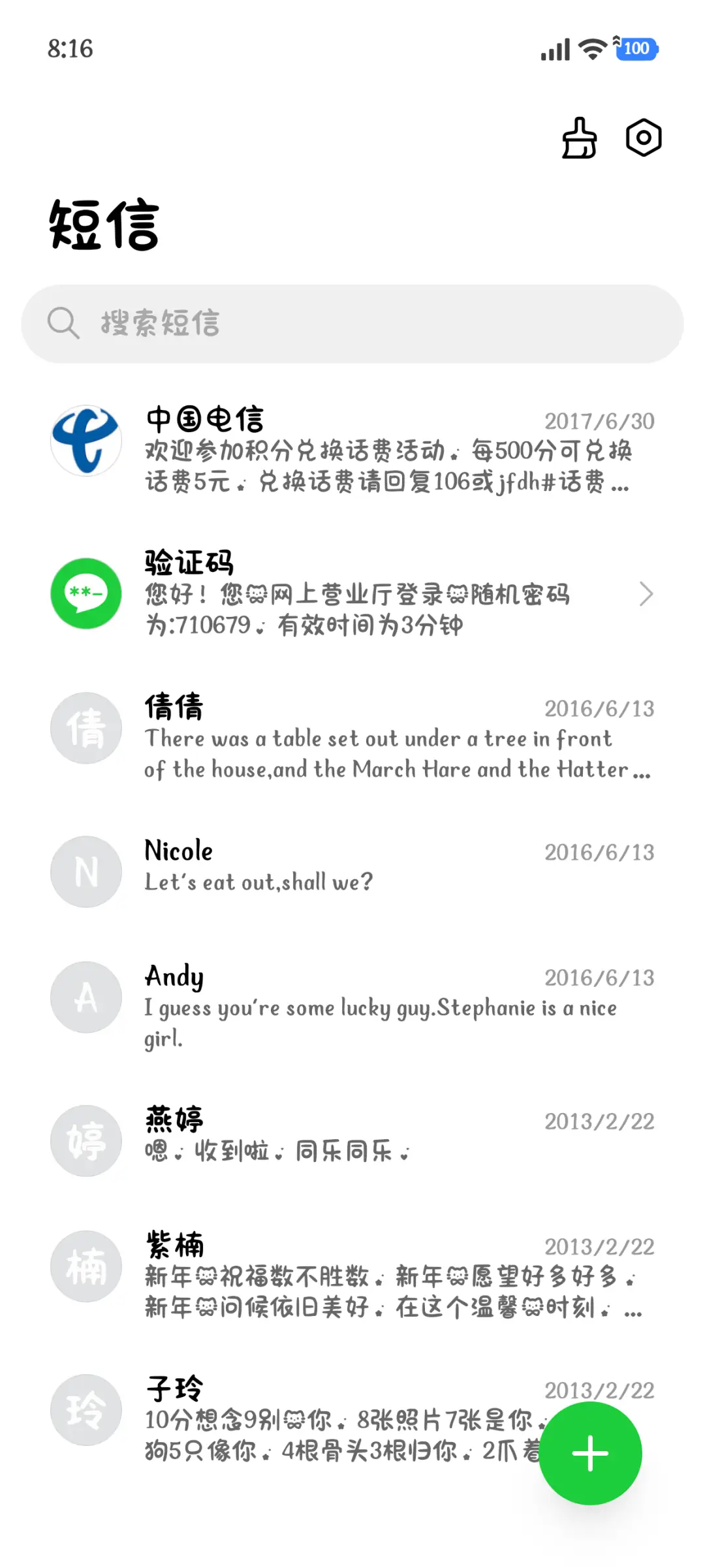Open the messaging settings gear
The height and width of the screenshot is (1568, 705).
pos(643,138)
